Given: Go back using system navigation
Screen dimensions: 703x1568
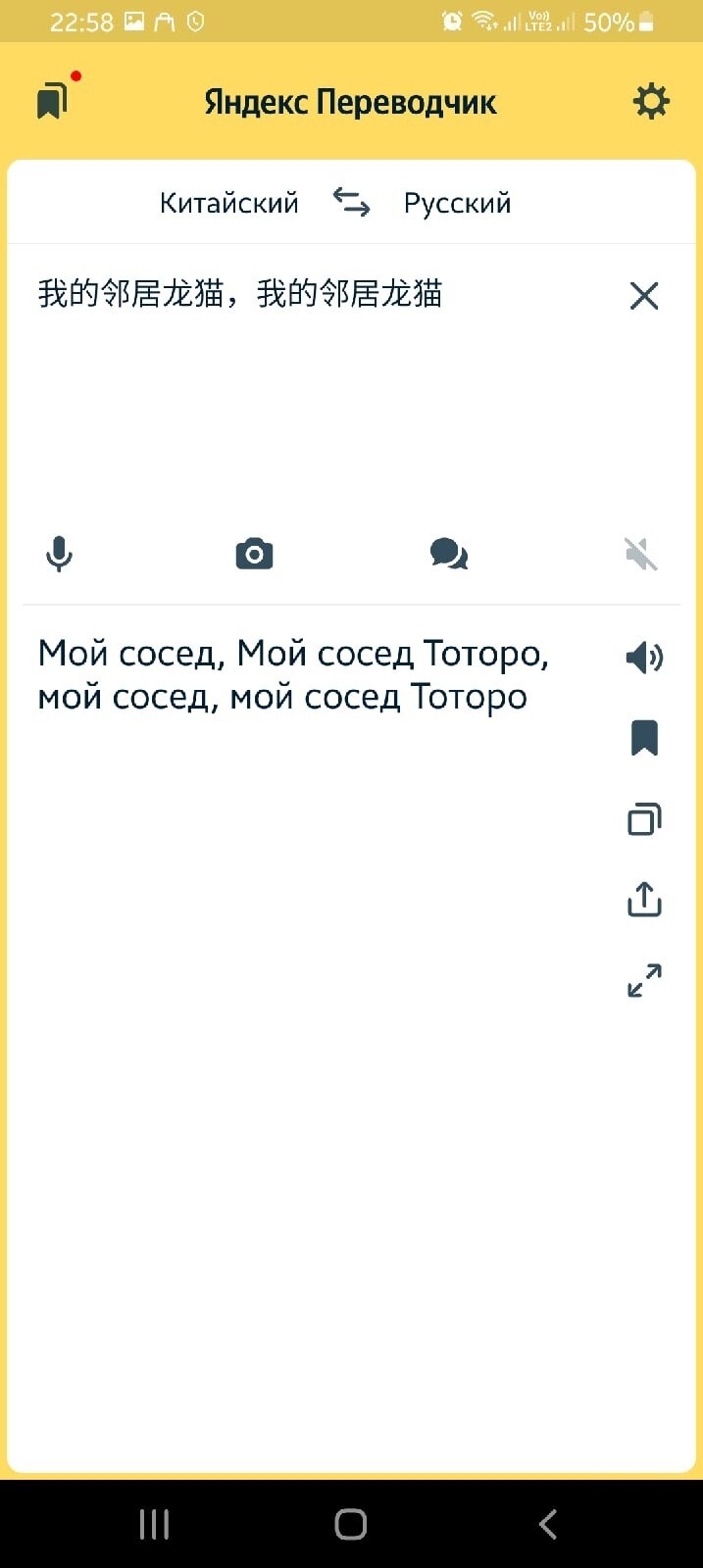Looking at the screenshot, I should coord(548,1524).
